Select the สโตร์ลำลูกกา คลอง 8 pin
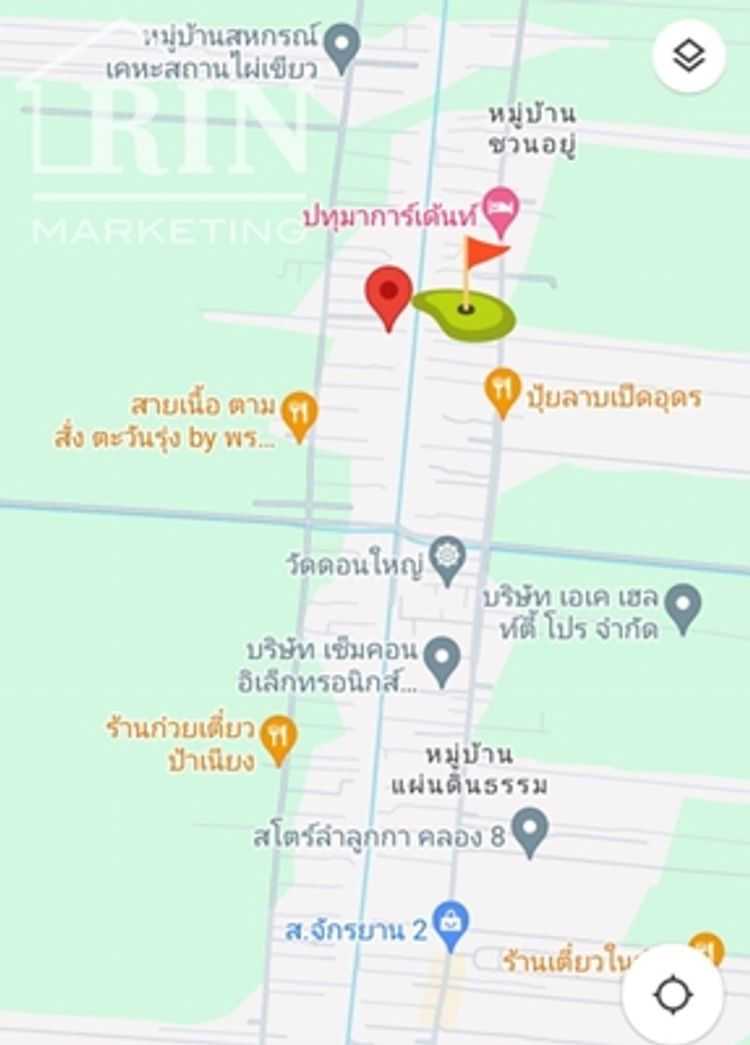Screen dimensions: 750x1045 [x=531, y=830]
